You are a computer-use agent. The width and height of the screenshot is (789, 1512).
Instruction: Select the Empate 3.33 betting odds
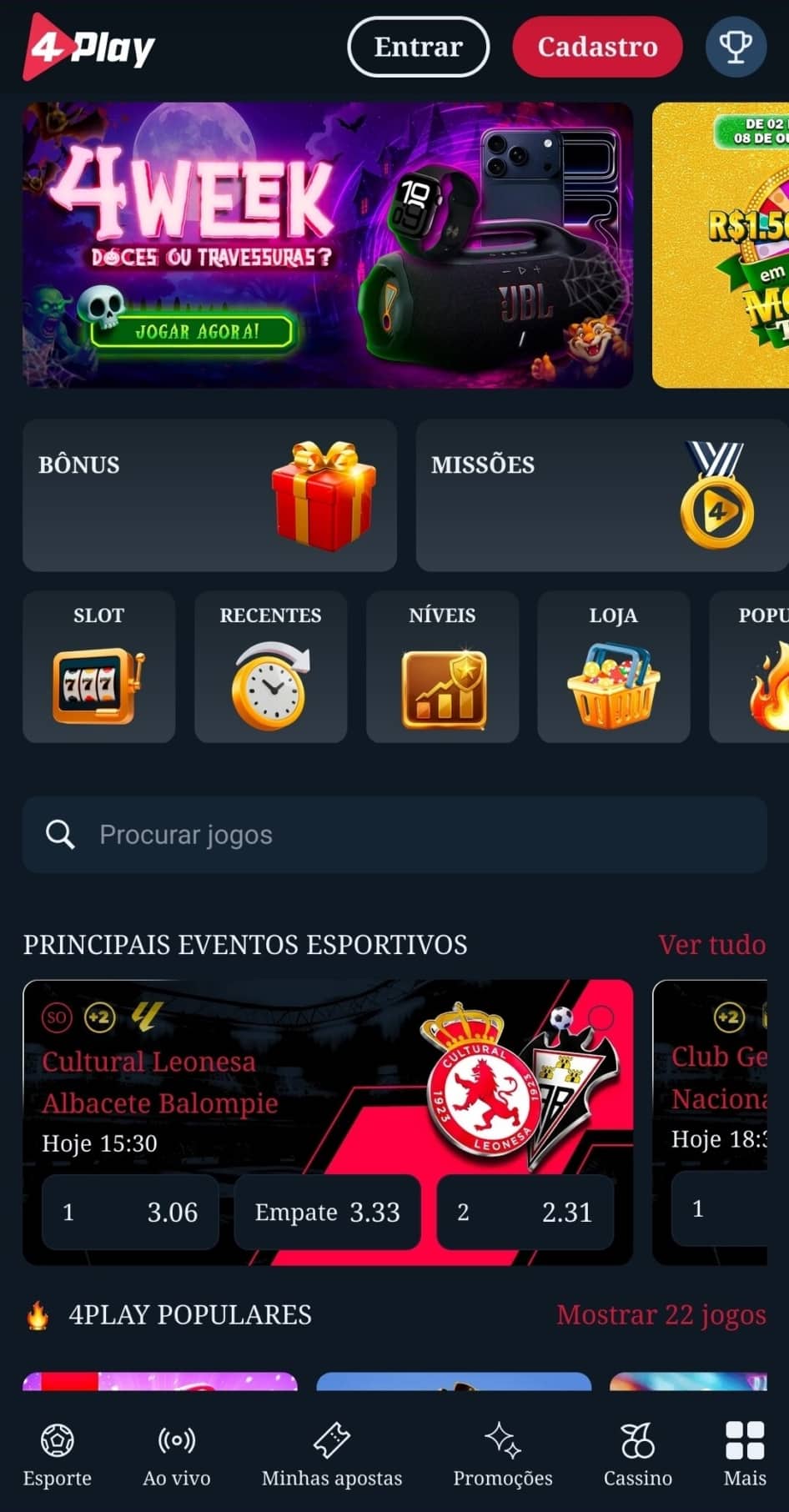(326, 1213)
